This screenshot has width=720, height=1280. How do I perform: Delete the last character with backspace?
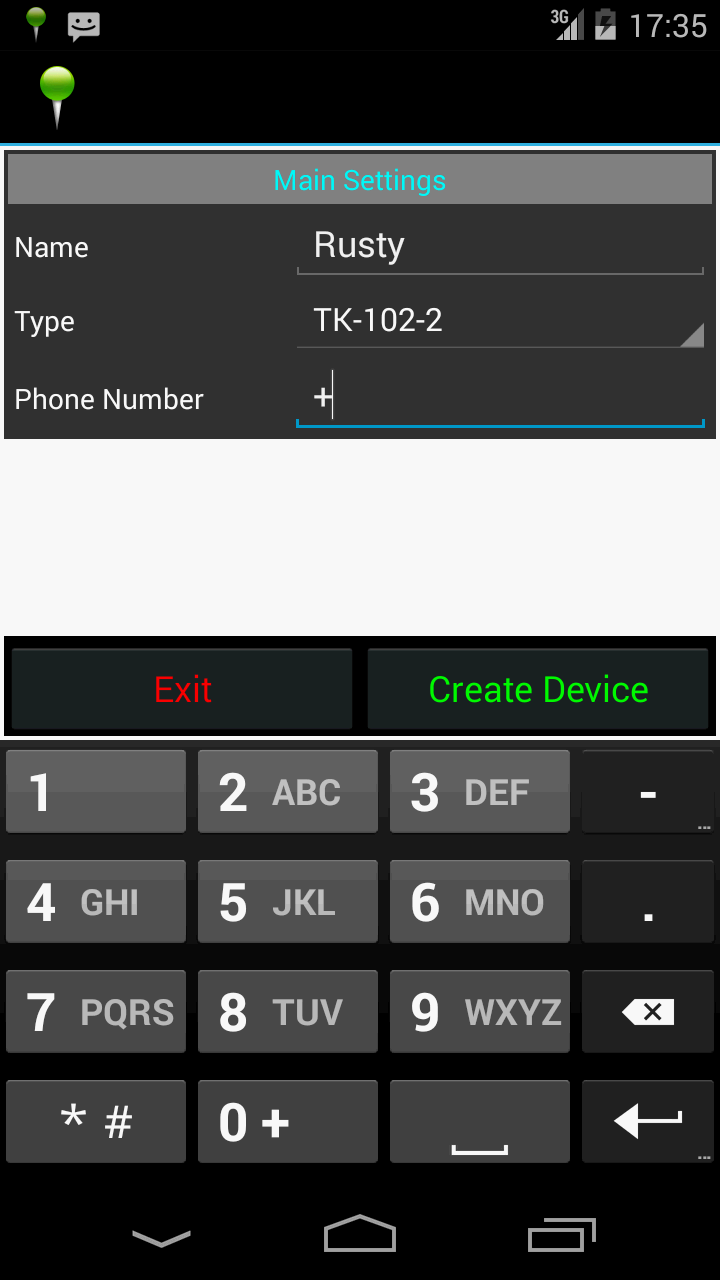tap(648, 1012)
